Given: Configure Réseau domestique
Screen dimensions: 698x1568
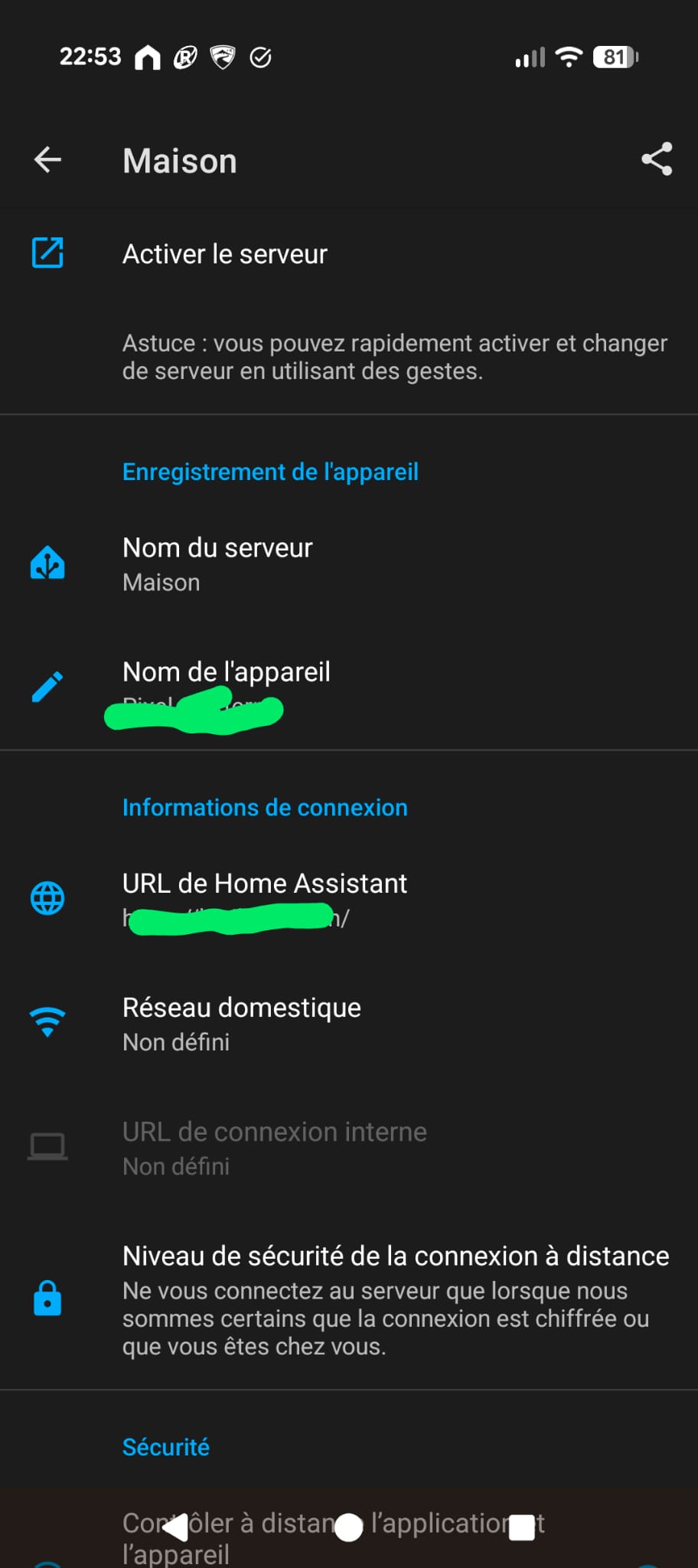Looking at the screenshot, I should tap(241, 1024).
